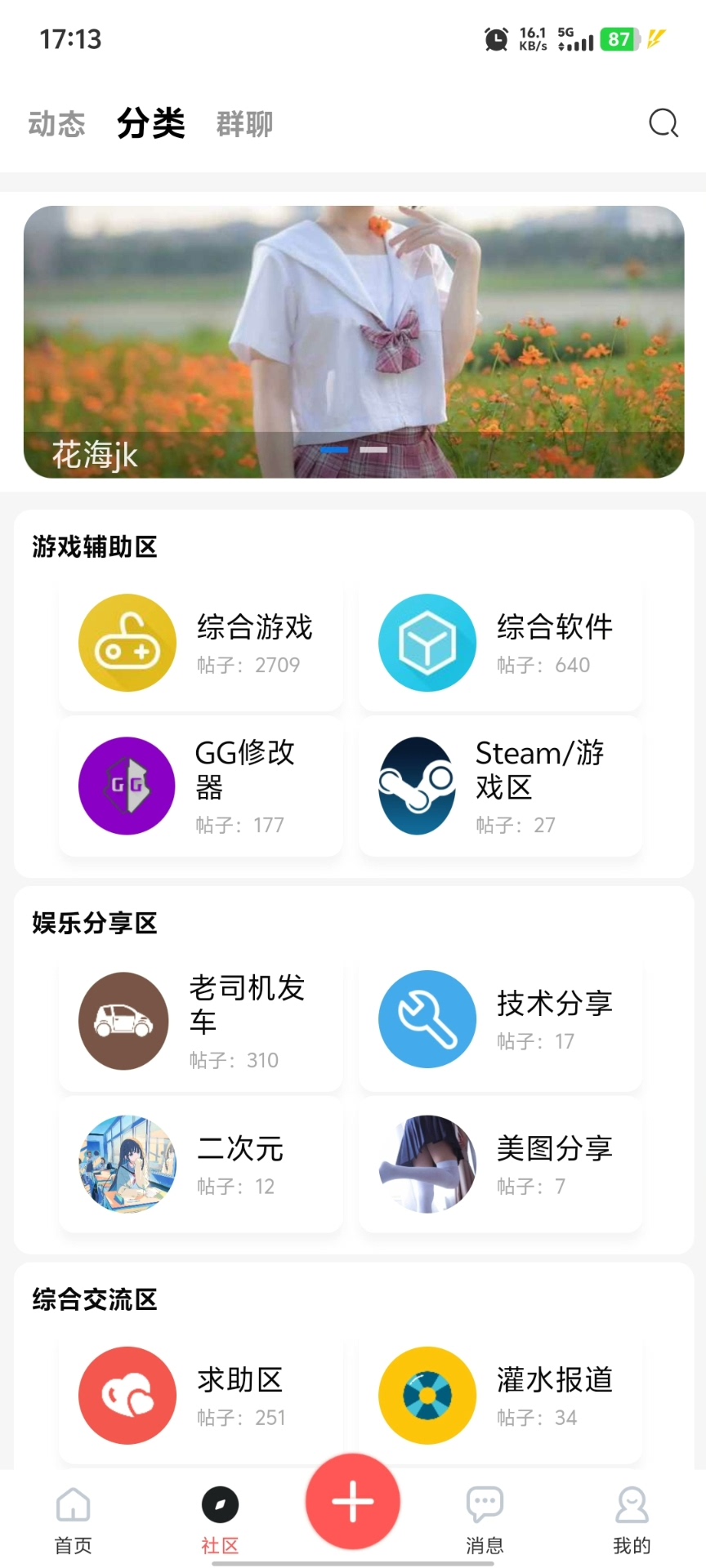Tap the red plus button to post
The width and height of the screenshot is (706, 1568).
[353, 1501]
